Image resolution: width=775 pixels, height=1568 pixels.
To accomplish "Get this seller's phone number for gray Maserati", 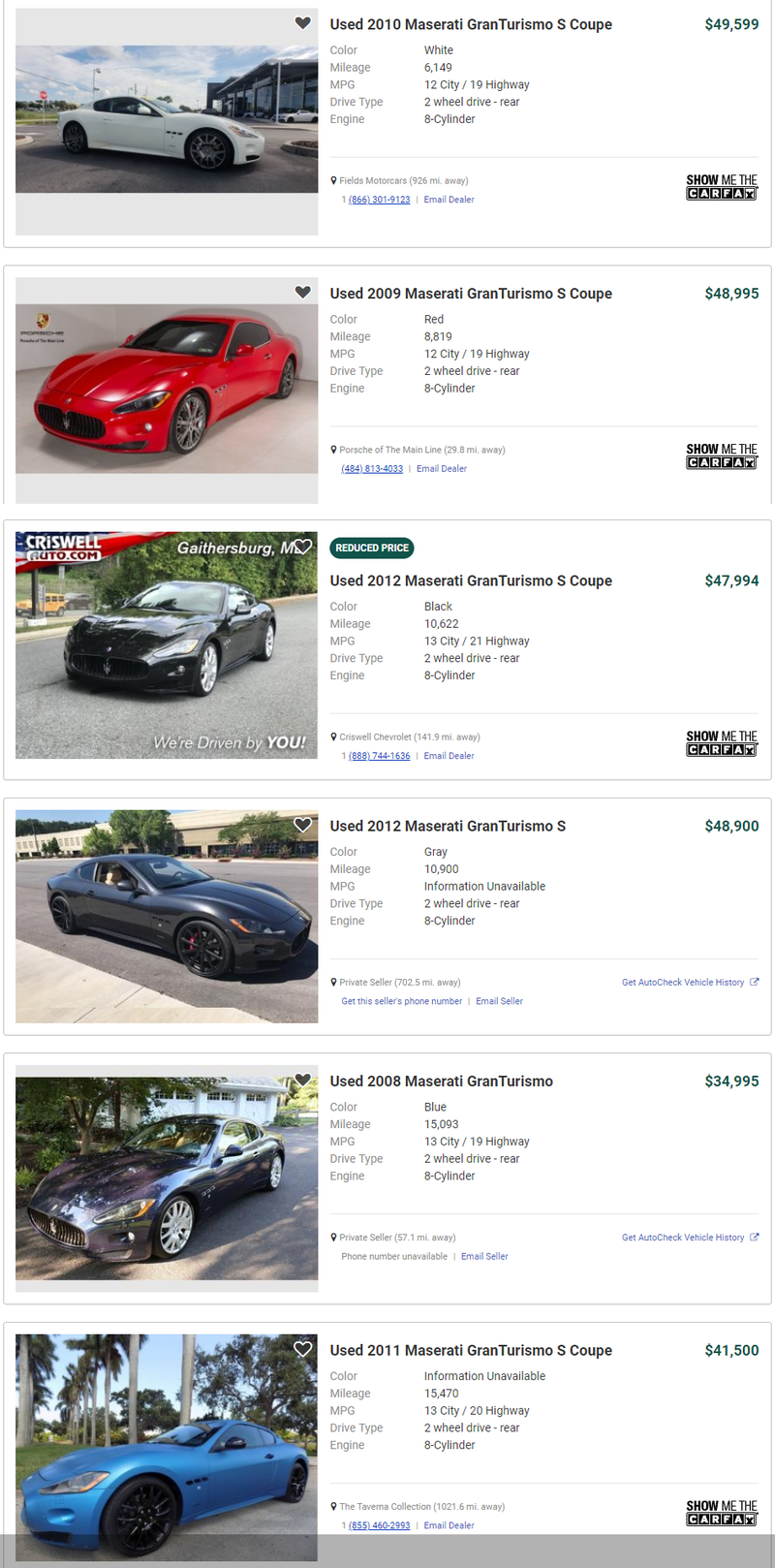I will point(401,1001).
